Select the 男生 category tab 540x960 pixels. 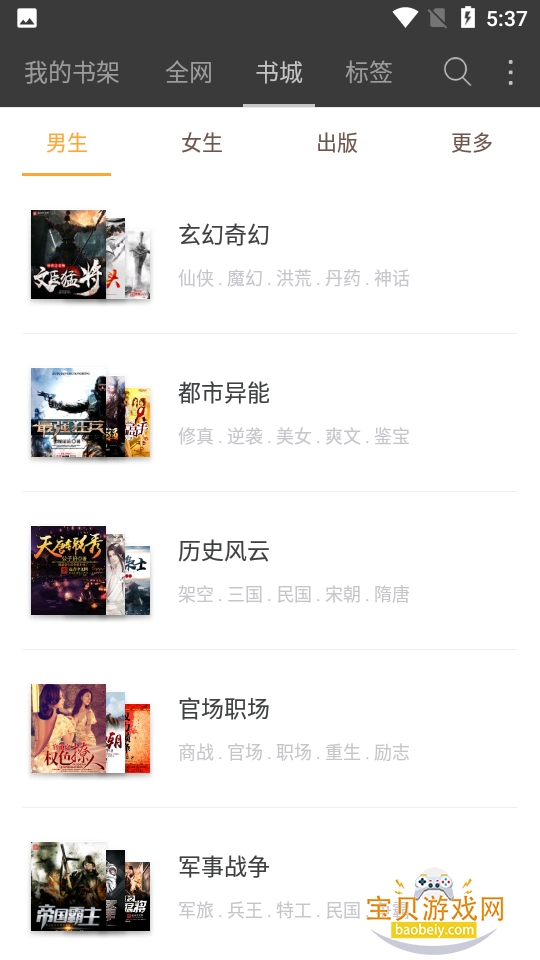tap(67, 143)
